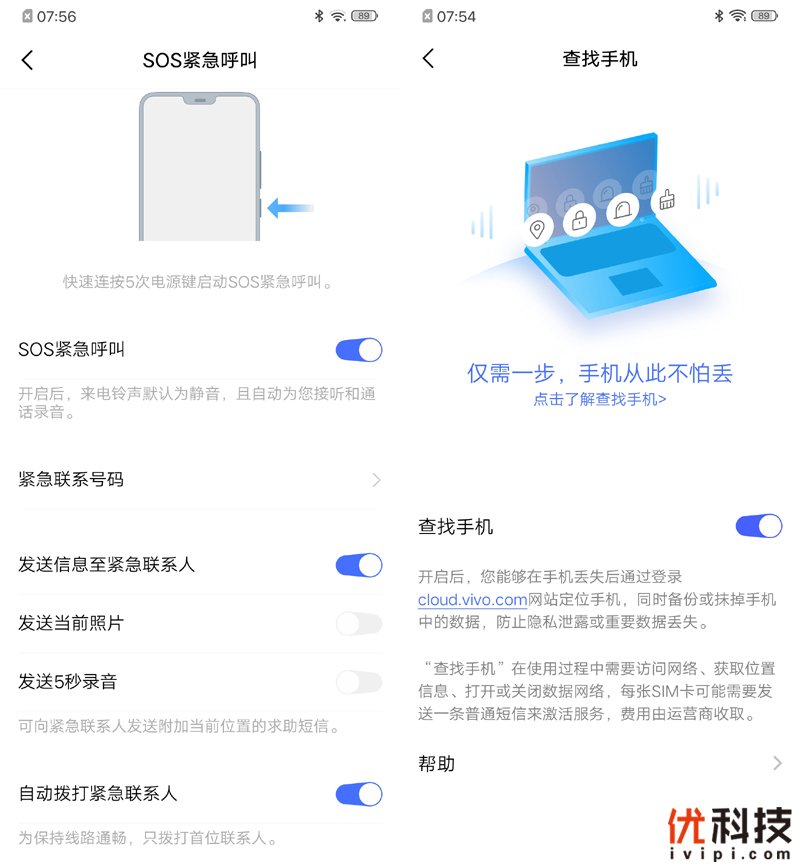Select the padlock icon in the Find Phone illustration
The image size is (800, 867).
click(x=579, y=220)
